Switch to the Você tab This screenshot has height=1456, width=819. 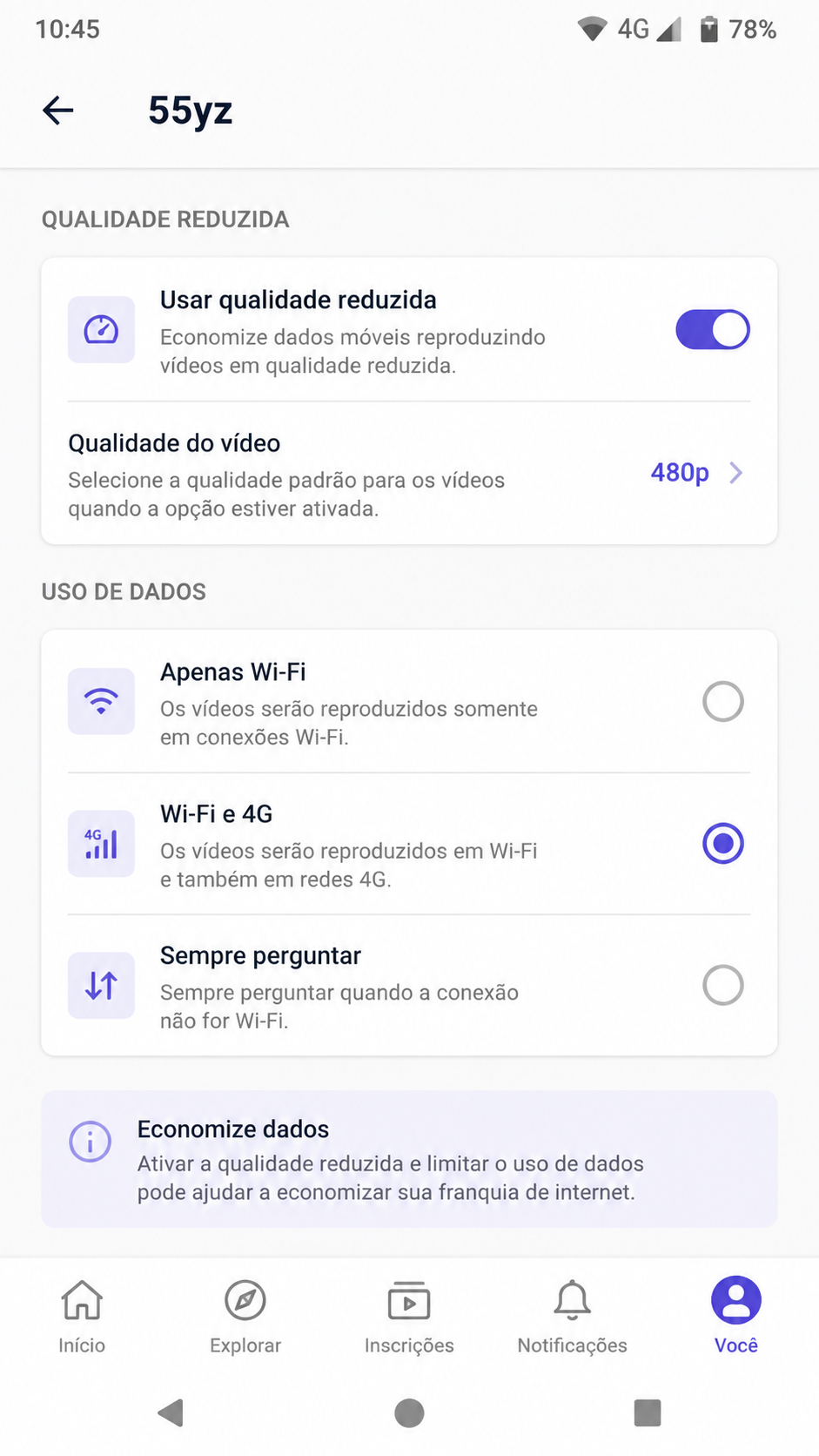tap(736, 1317)
